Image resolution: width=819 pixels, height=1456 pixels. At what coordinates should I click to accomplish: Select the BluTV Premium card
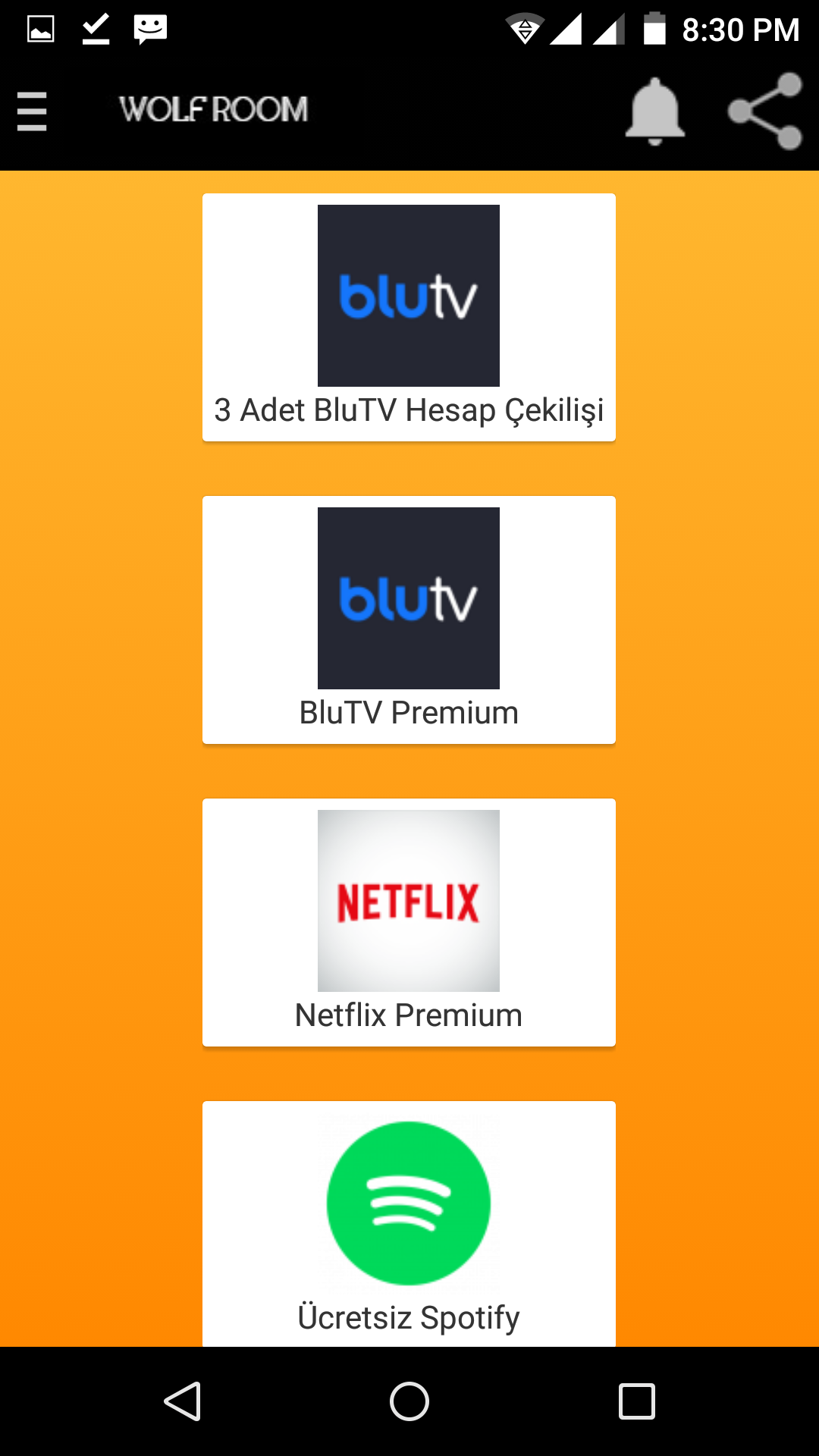[x=409, y=620]
